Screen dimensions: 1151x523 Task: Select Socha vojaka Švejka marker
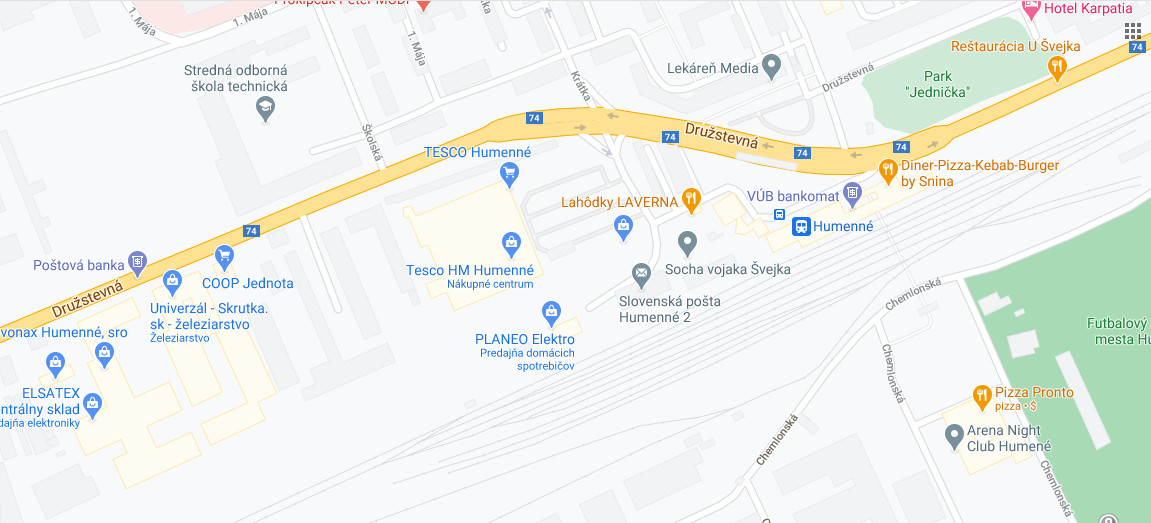point(687,242)
